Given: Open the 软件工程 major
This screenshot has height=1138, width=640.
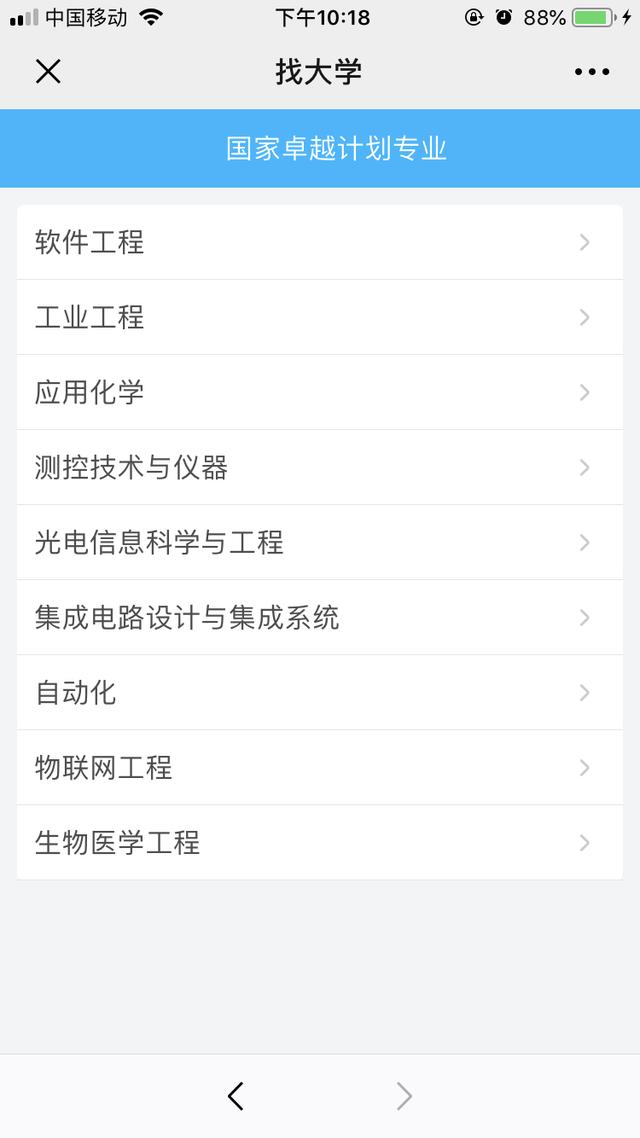Looking at the screenshot, I should pos(320,243).
